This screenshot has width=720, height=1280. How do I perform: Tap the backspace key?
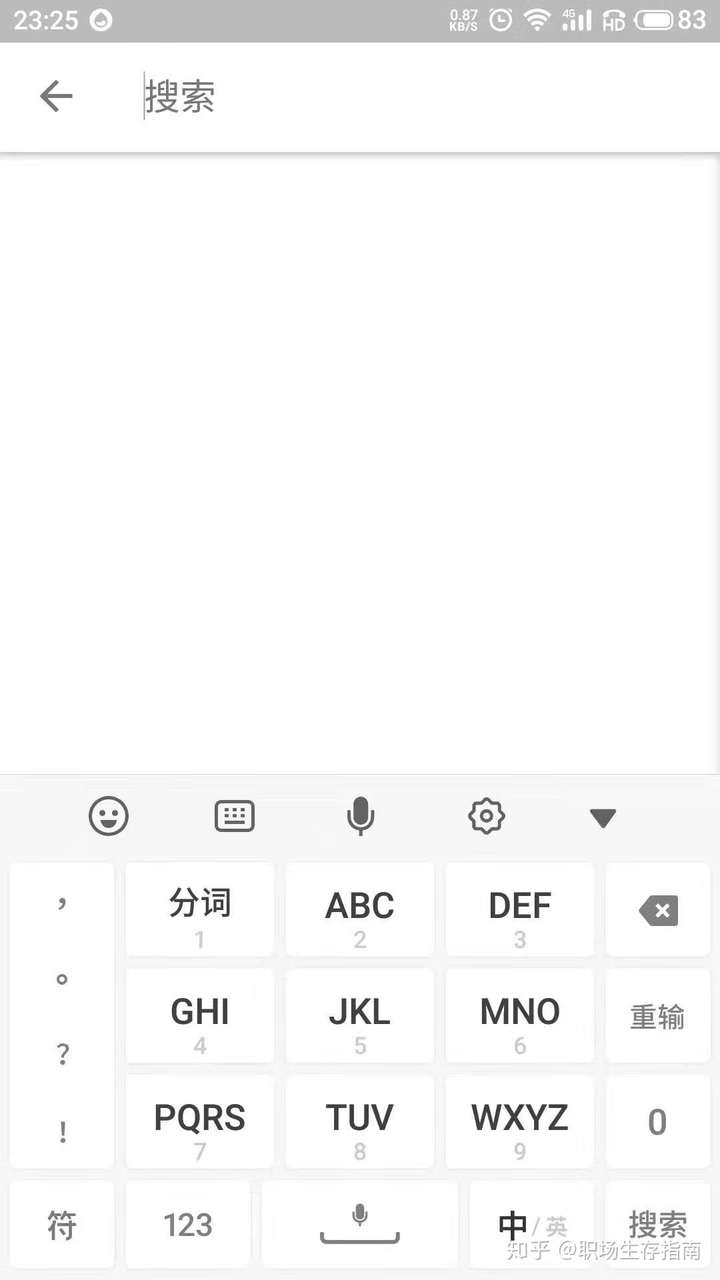[x=657, y=910]
